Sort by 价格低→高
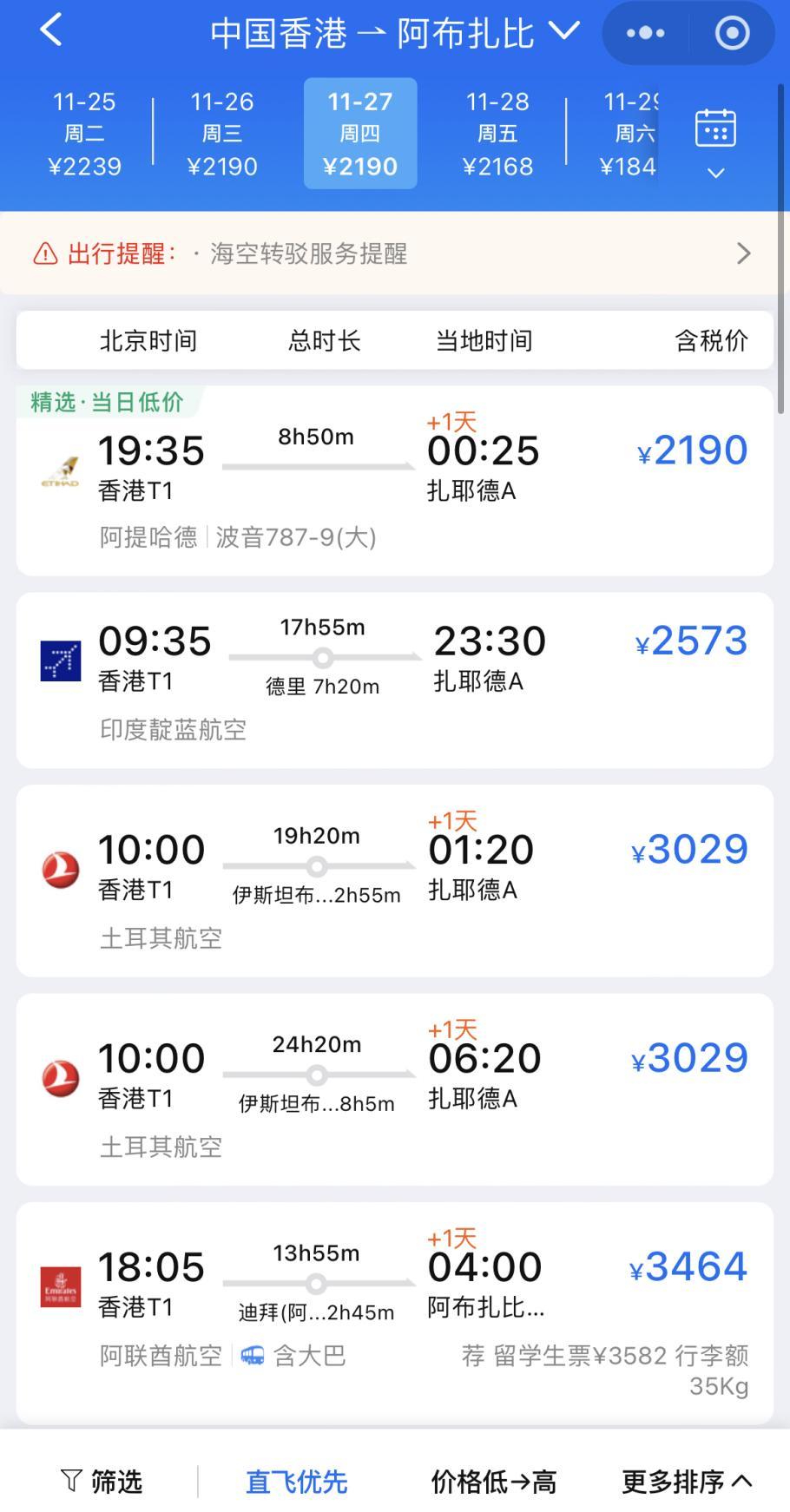Viewport: 790px width, 1512px height. pos(493,1481)
